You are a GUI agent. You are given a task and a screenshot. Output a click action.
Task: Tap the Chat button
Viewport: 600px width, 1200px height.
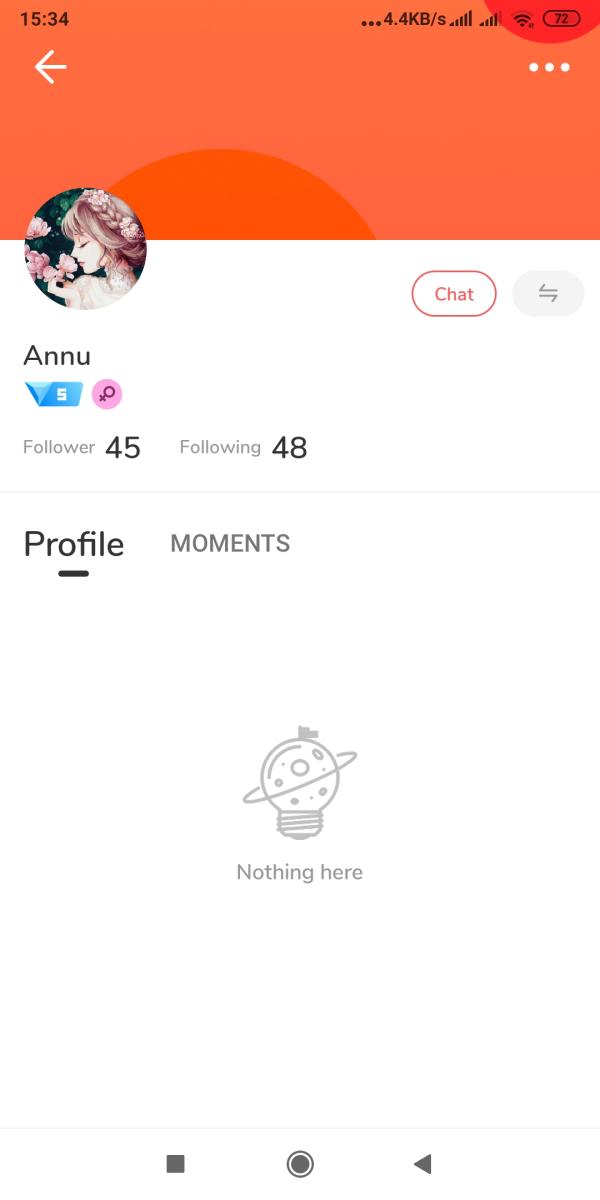(454, 294)
